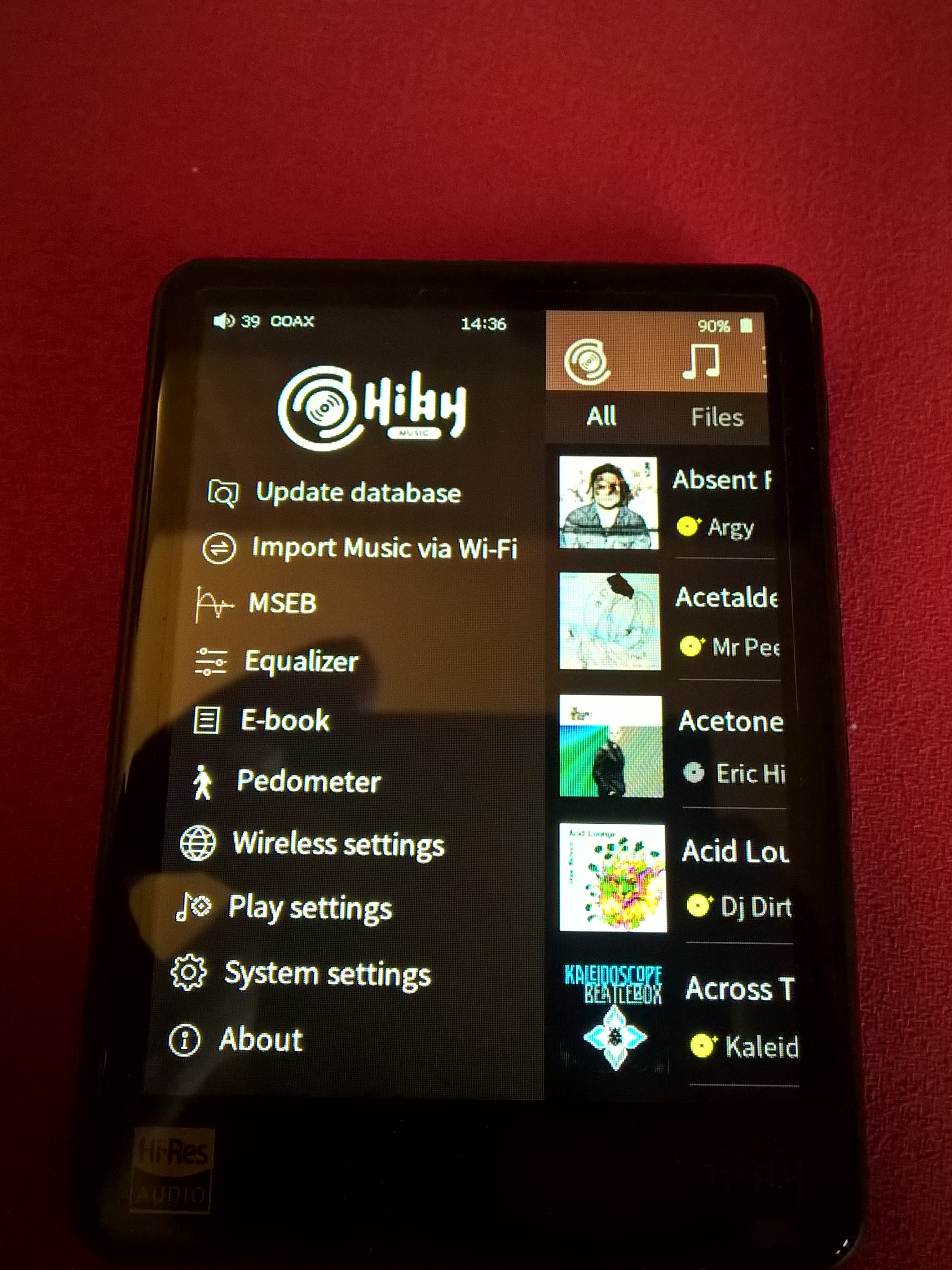Open the Equalizer
Image resolution: width=952 pixels, height=1270 pixels.
301,661
